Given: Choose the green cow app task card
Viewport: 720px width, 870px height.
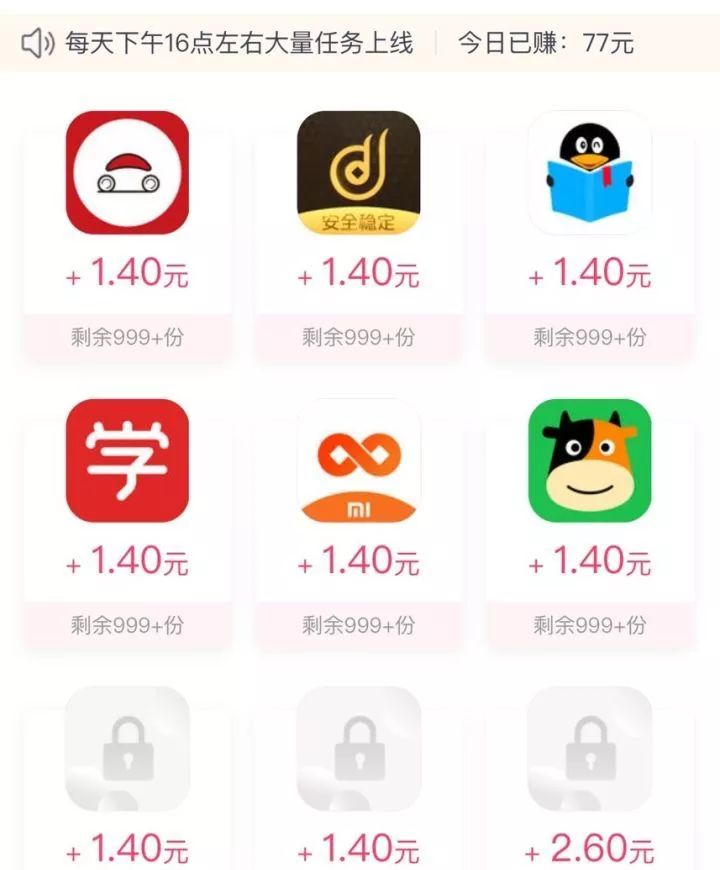Looking at the screenshot, I should 589,461.
